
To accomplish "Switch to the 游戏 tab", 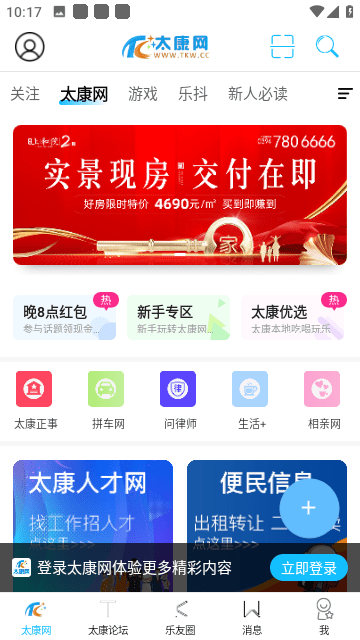I will [x=143, y=94].
